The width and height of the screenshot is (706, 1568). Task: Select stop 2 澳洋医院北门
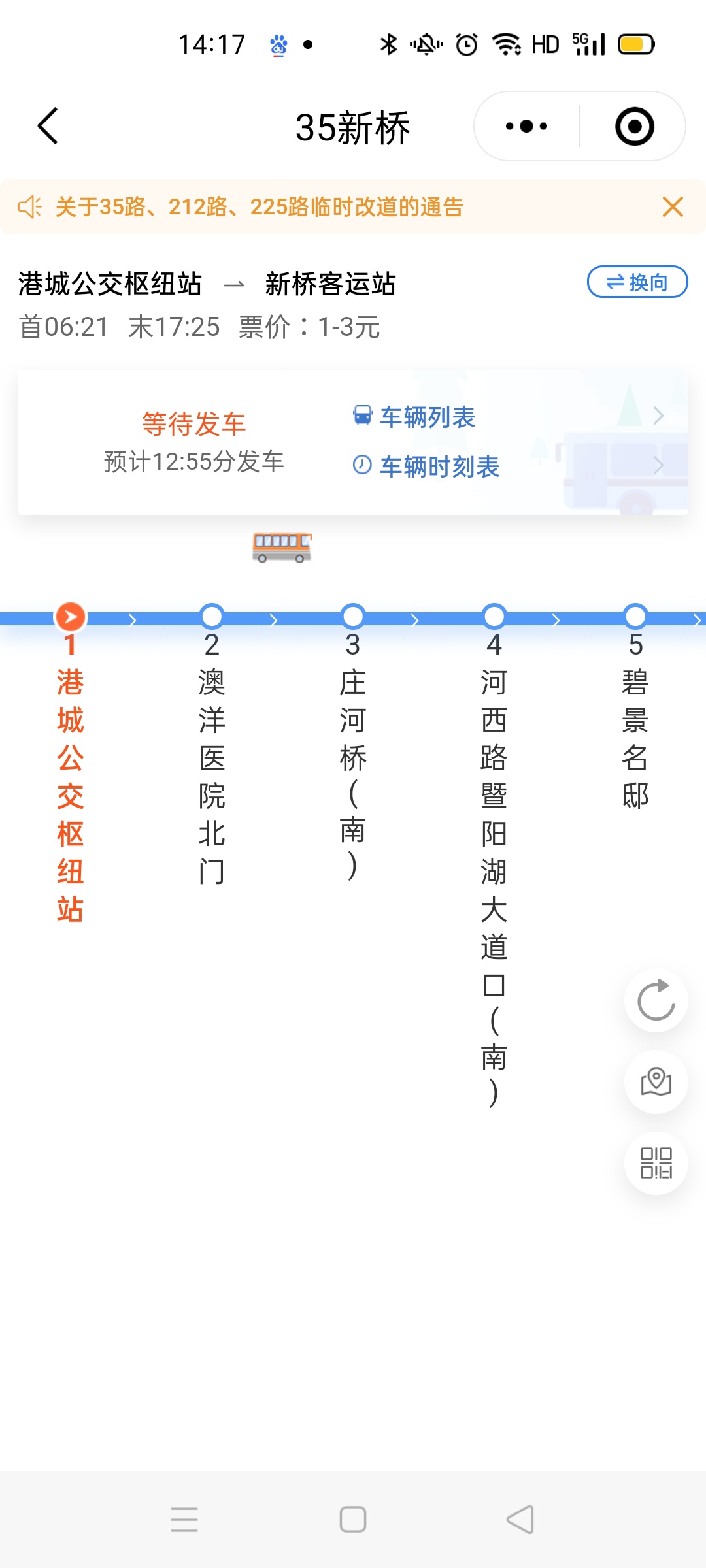[211, 758]
